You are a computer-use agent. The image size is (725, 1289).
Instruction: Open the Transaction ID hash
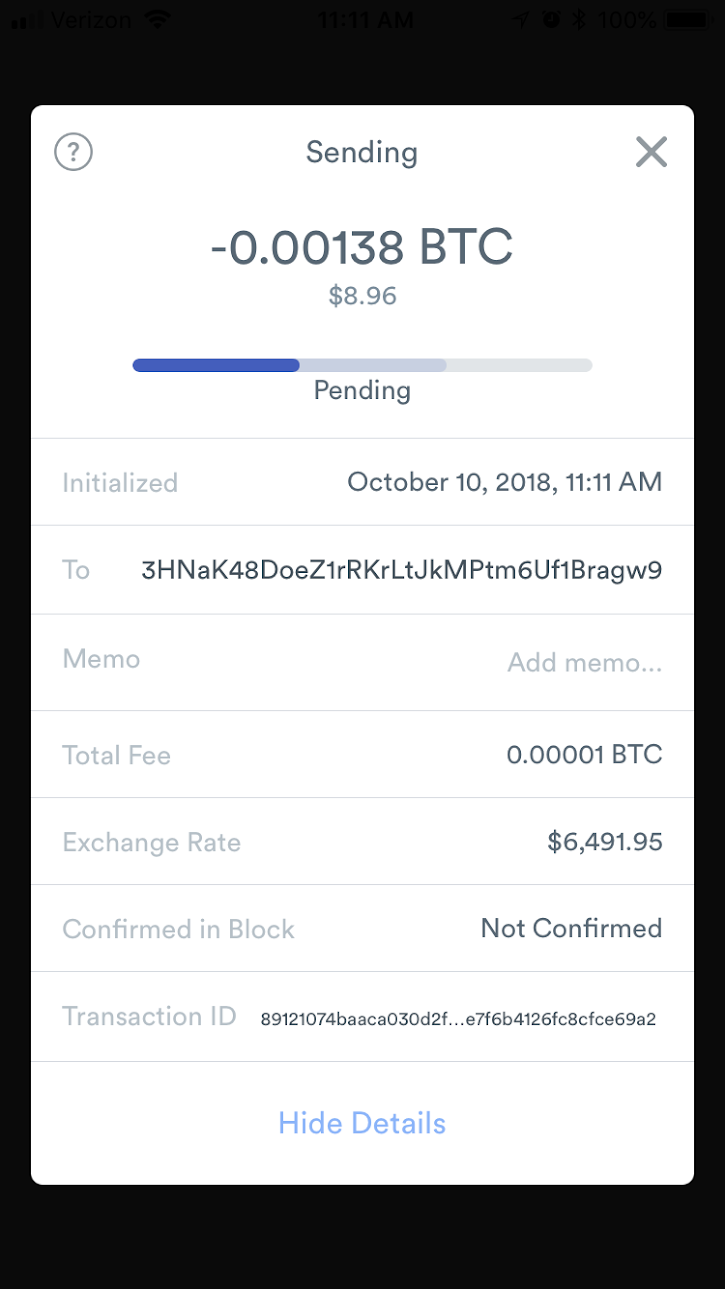click(x=458, y=1019)
